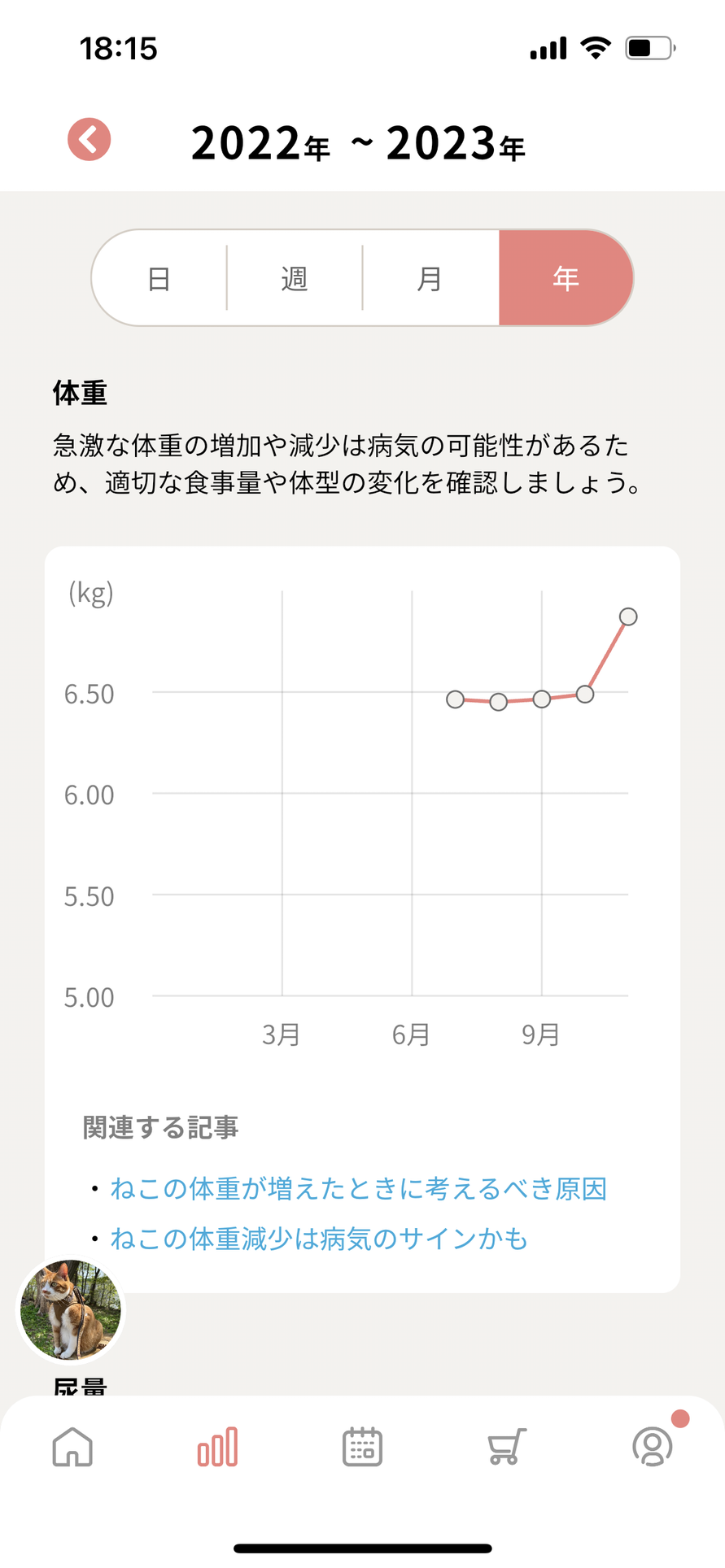Viewport: 725px width, 1568px height.
Task: Open article ねこの体重減少は病気のサインかも
Action: pyautogui.click(x=319, y=1239)
